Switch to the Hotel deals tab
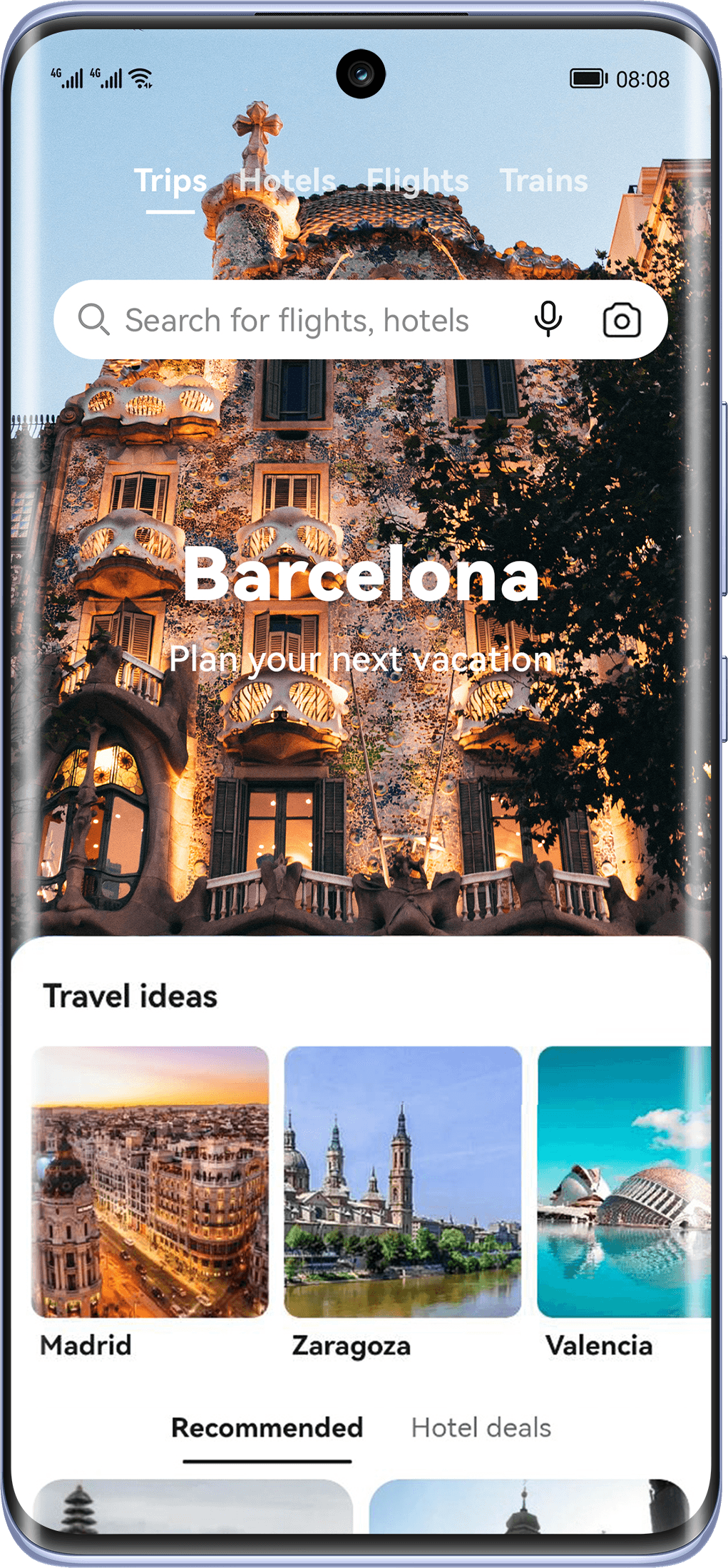Screen dimensions: 728x1568 pyautogui.click(x=481, y=1428)
